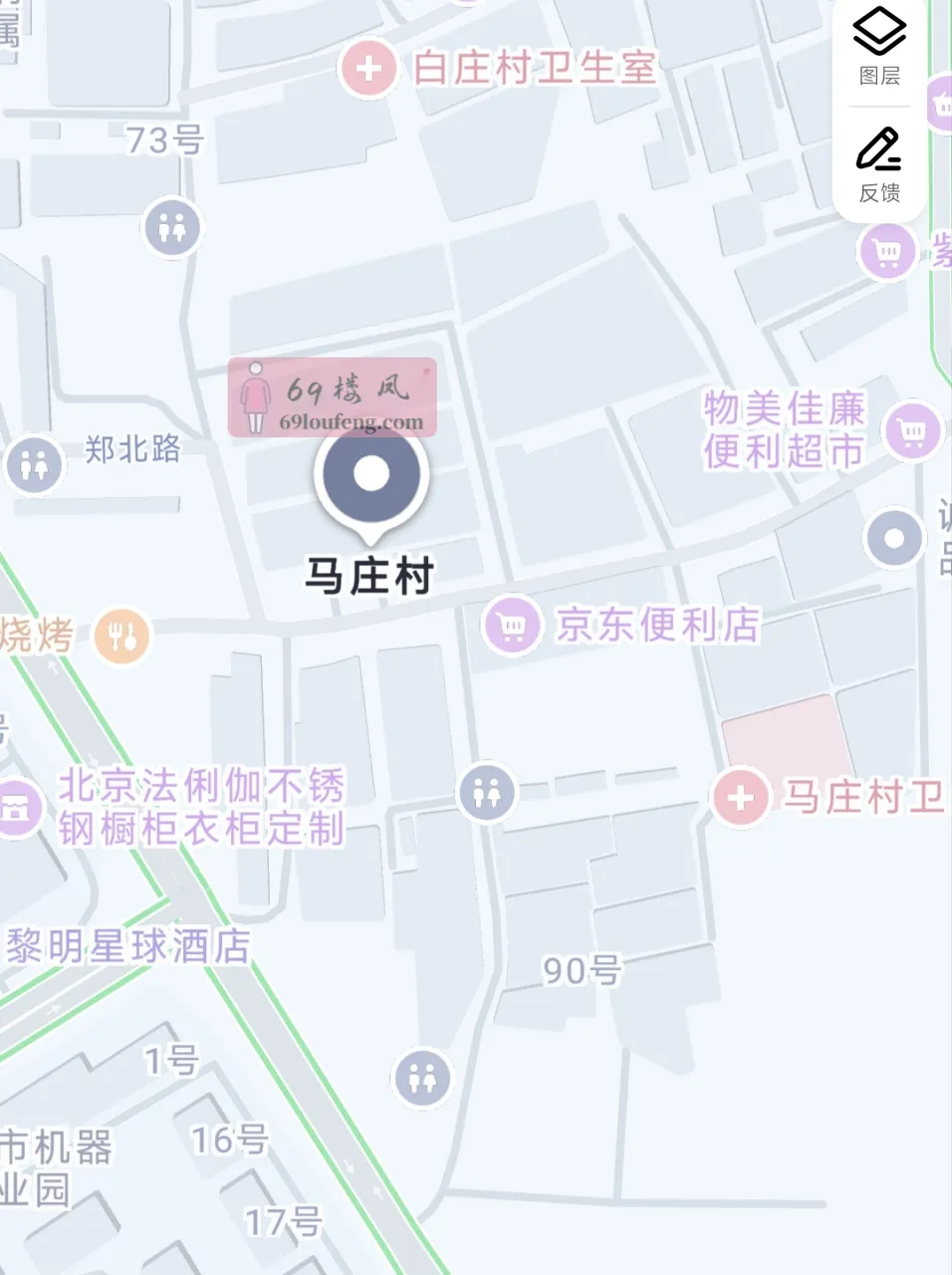Select the 反馈 feedback pencil icon
The width and height of the screenshot is (952, 1275).
click(x=877, y=149)
